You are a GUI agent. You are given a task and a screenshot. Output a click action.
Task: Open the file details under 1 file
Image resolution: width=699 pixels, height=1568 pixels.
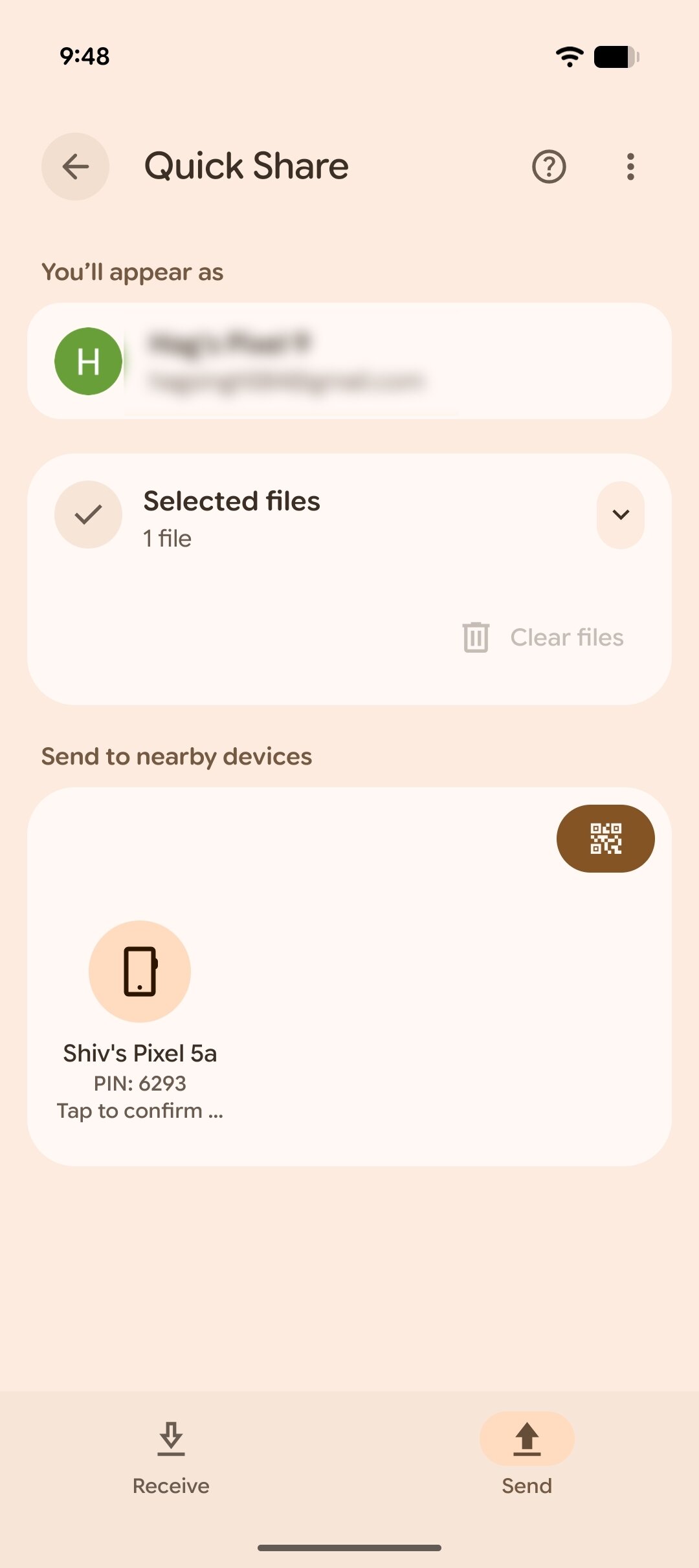click(166, 538)
